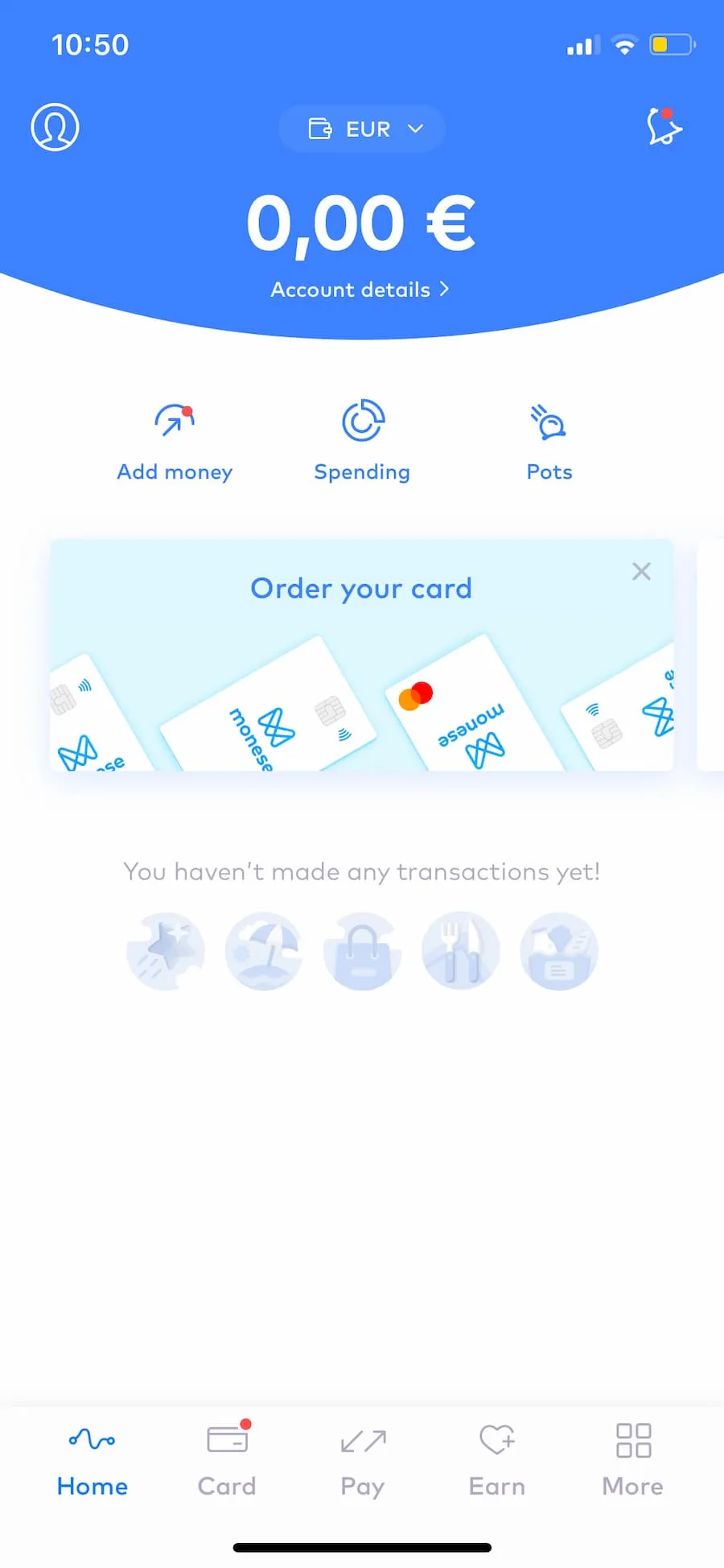Open the notifications bell

pyautogui.click(x=664, y=127)
